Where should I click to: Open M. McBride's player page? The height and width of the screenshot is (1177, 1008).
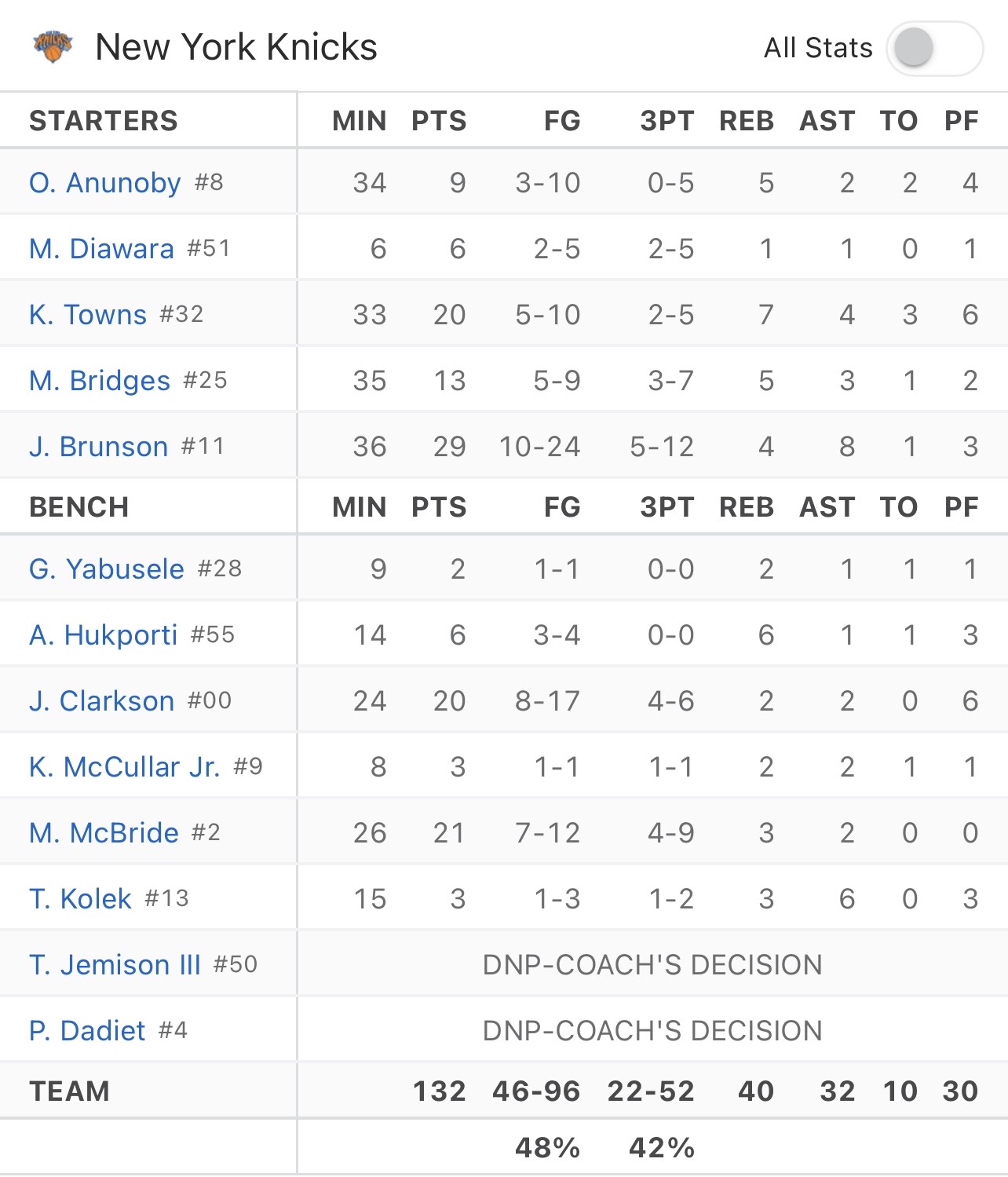(x=104, y=833)
